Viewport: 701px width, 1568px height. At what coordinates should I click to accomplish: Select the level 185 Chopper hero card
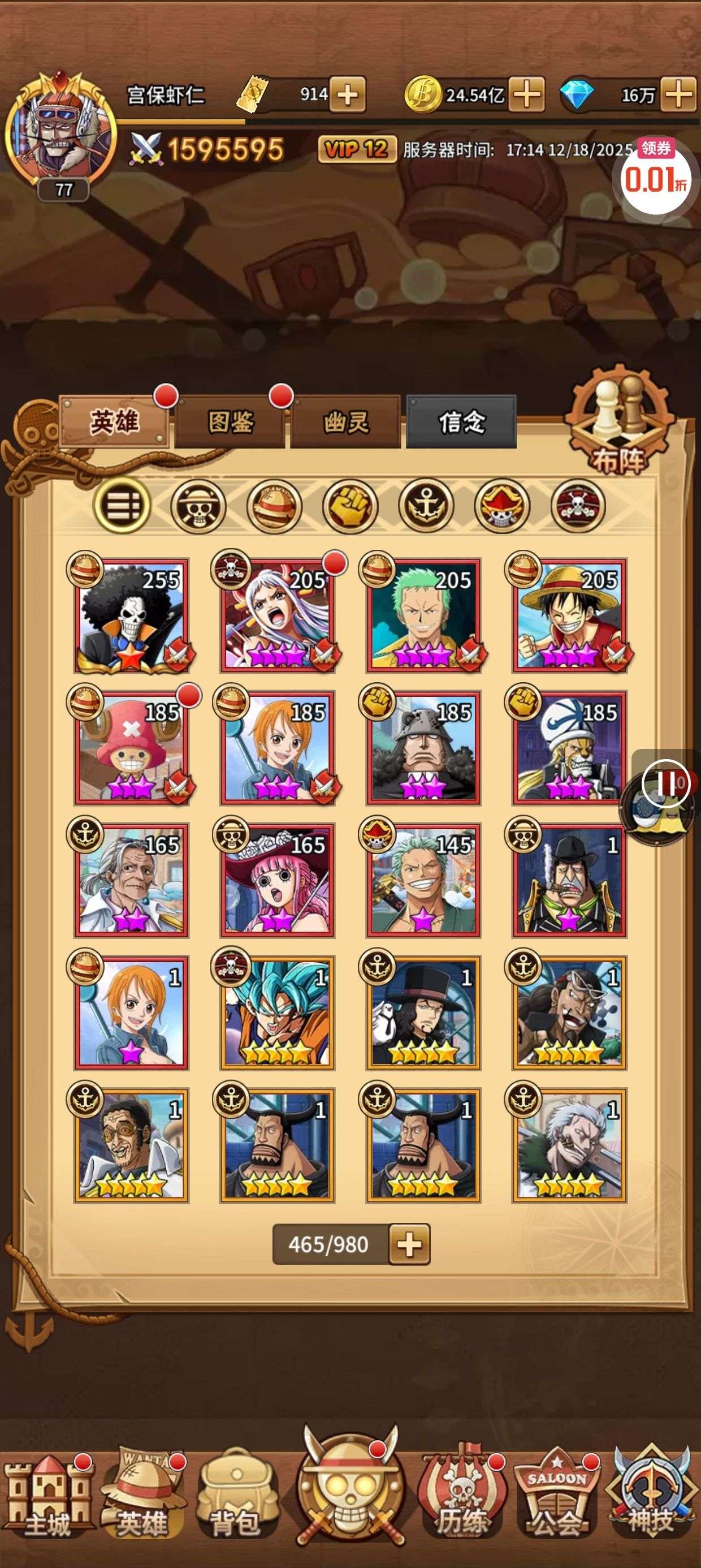tap(131, 747)
